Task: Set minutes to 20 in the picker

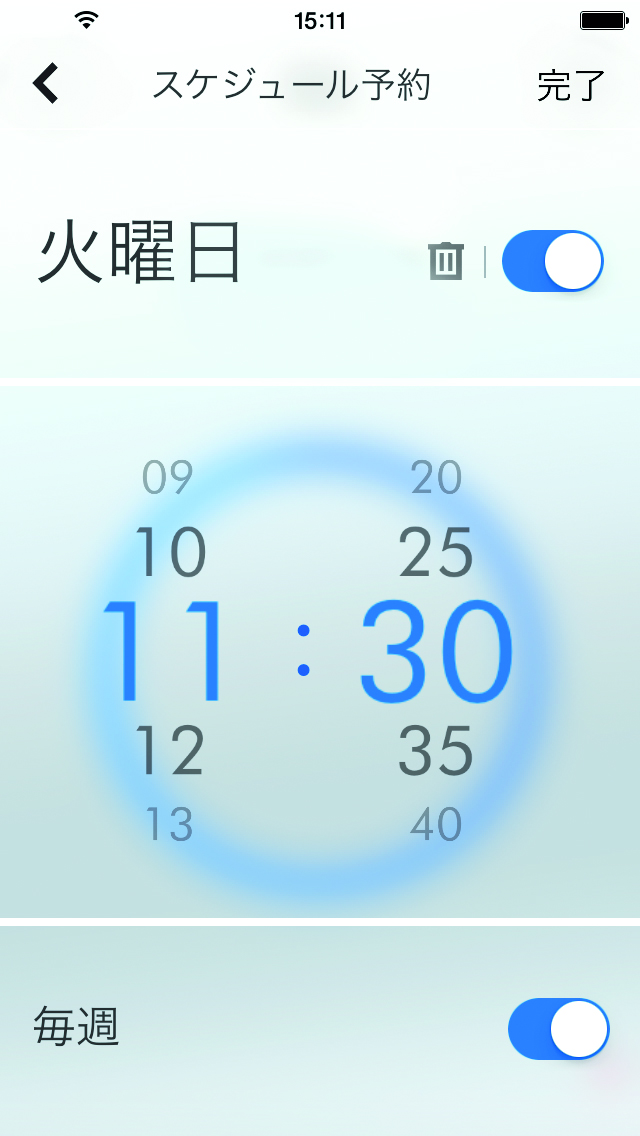Action: 436,478
